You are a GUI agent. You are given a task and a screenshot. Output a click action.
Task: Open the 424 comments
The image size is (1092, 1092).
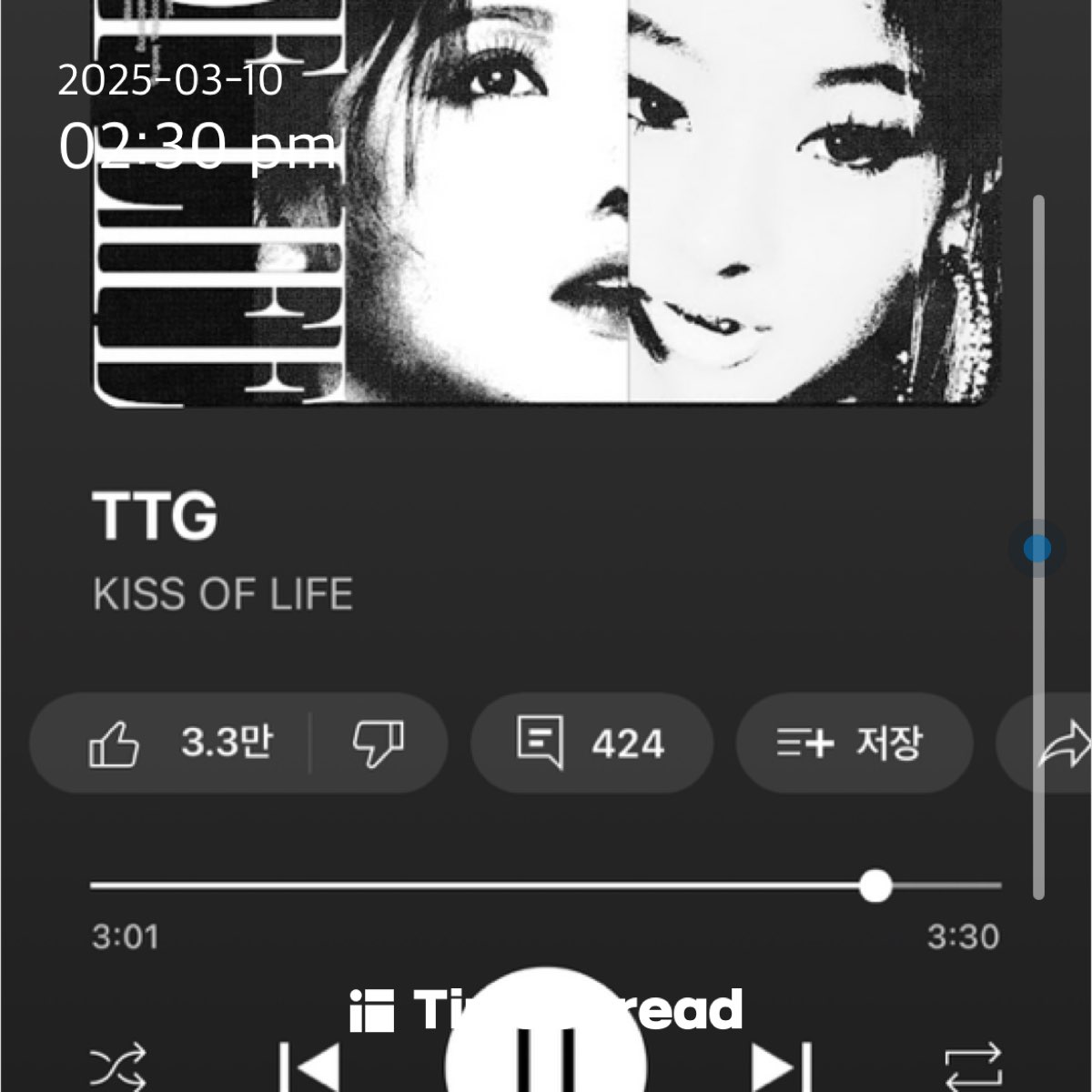(x=591, y=743)
